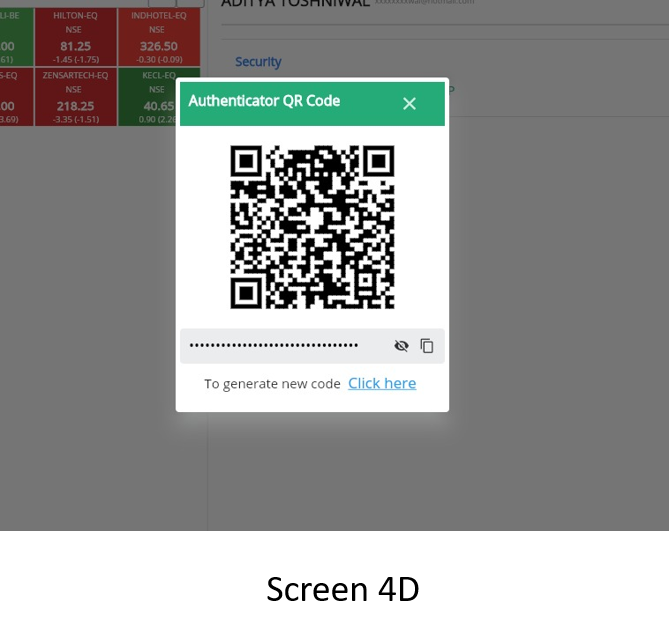Copy the authenticator key to clipboard

coord(427,346)
